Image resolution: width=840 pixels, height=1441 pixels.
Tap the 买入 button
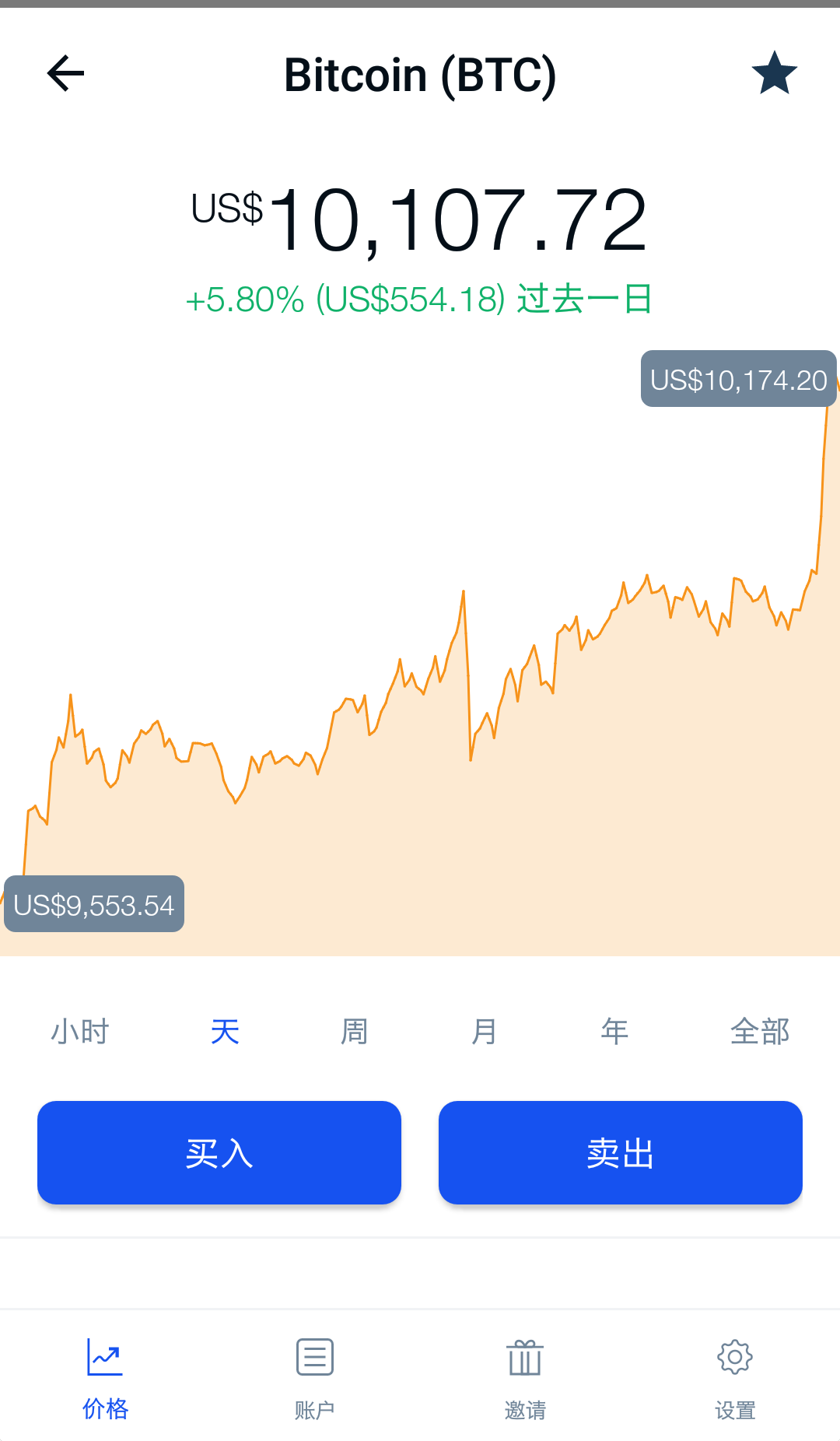click(x=219, y=1152)
